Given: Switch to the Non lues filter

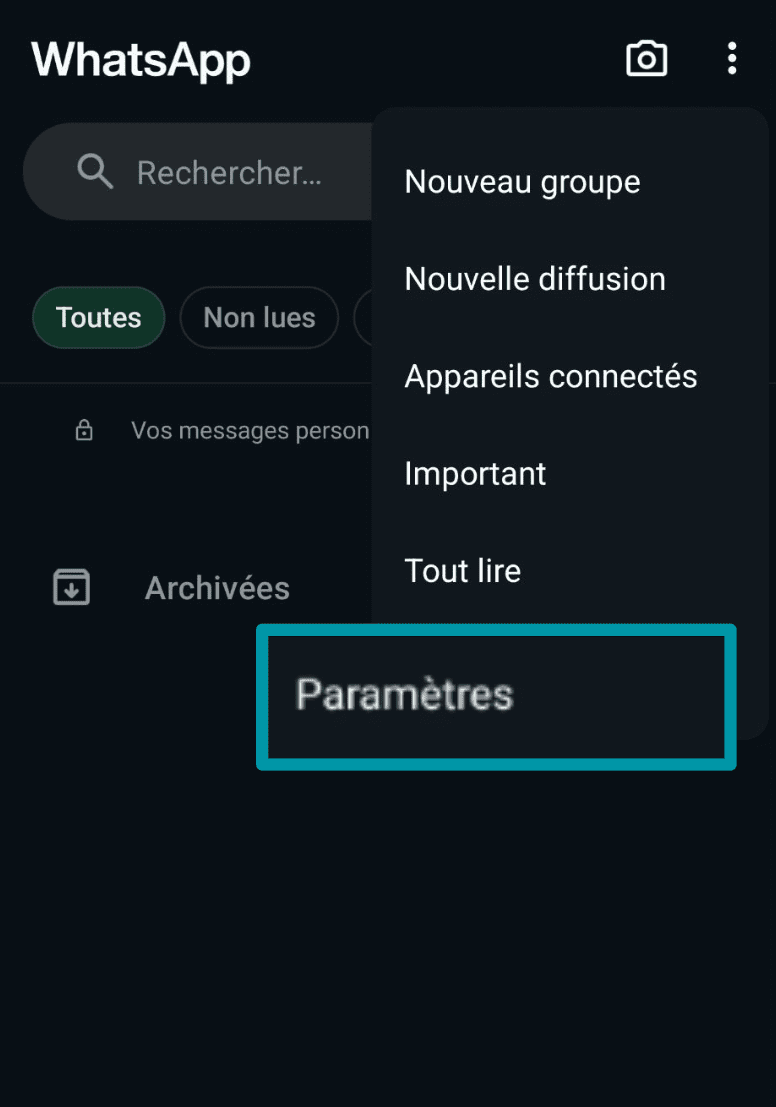Looking at the screenshot, I should click(x=259, y=318).
